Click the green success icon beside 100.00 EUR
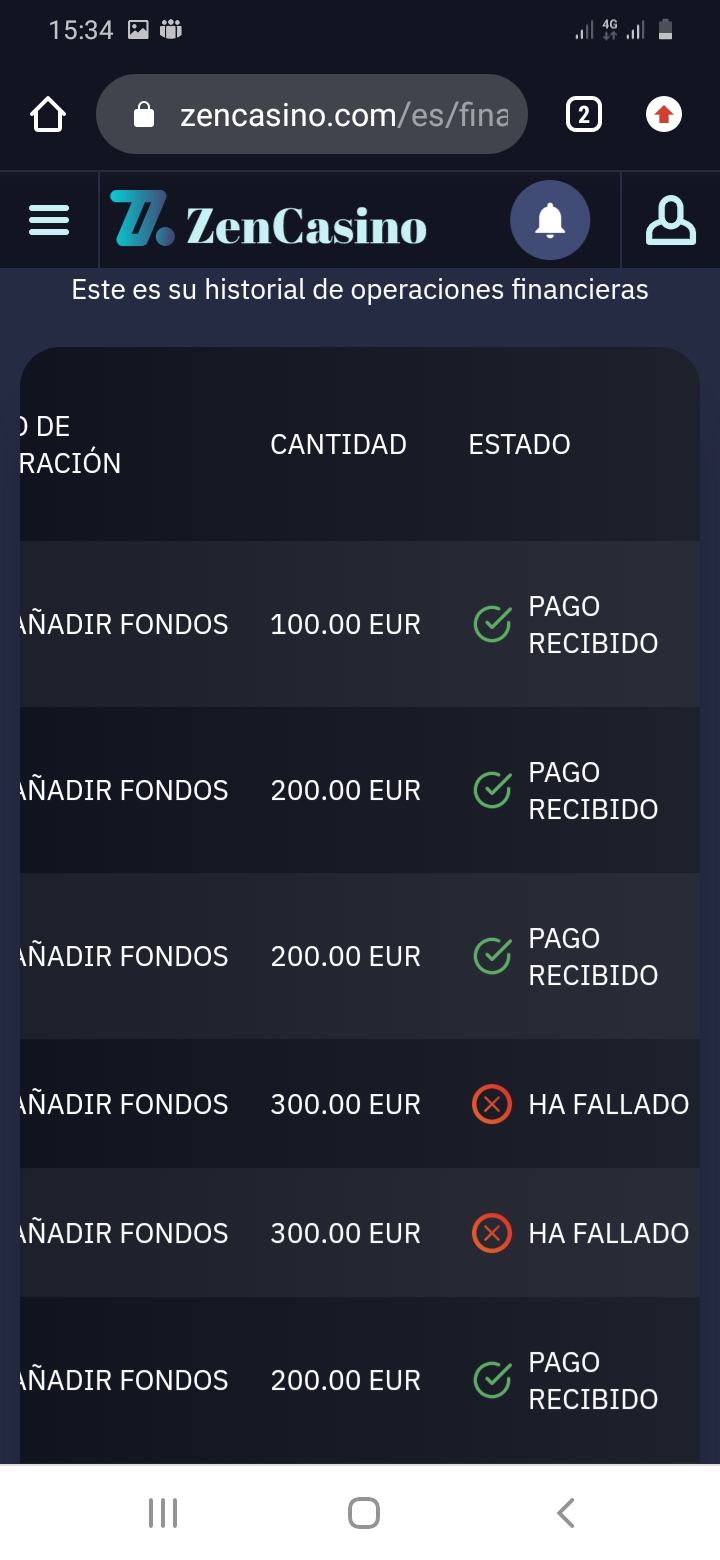This screenshot has height=1560, width=720. coord(490,623)
